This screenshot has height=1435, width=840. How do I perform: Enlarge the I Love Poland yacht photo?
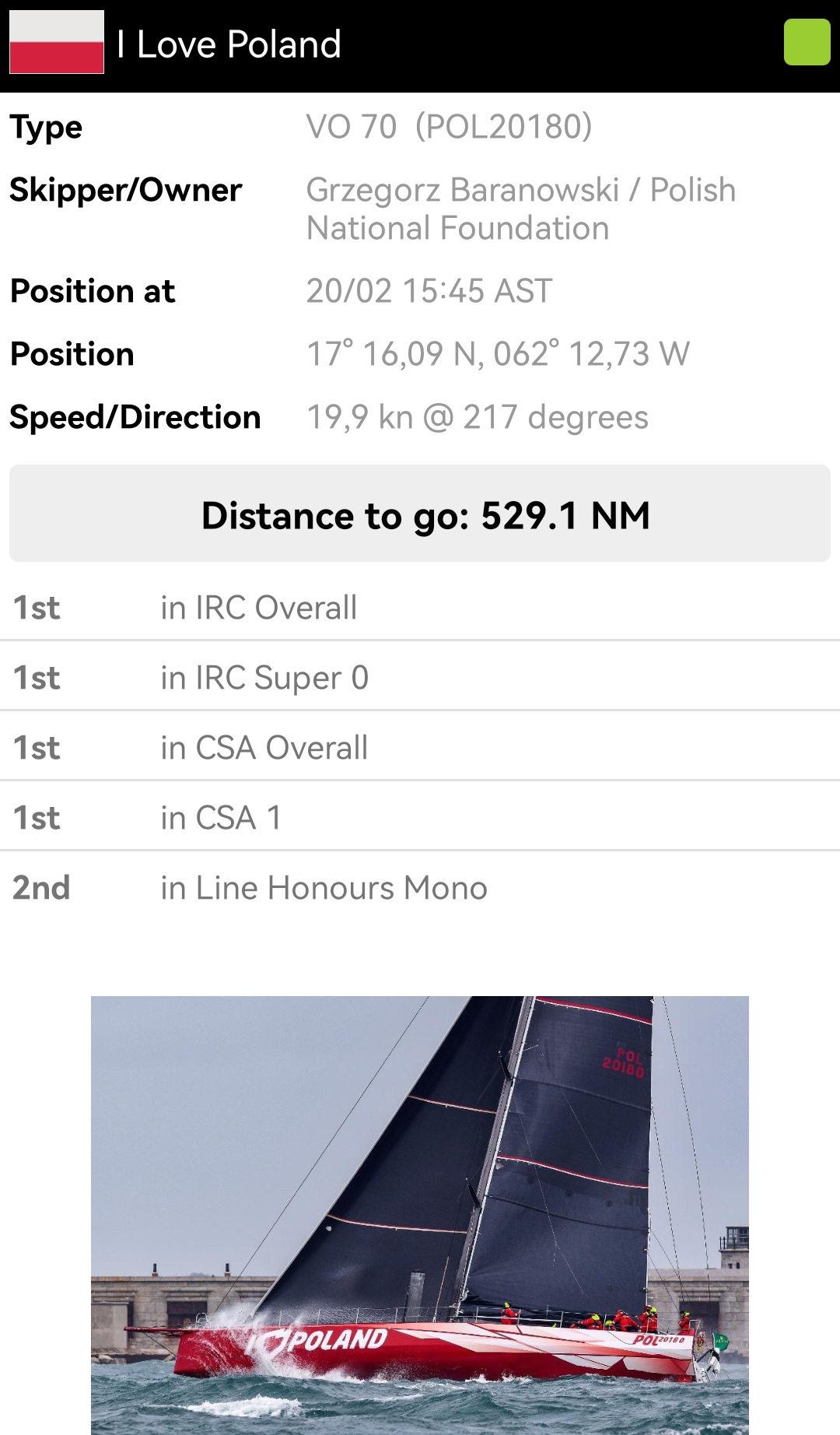coord(420,1215)
